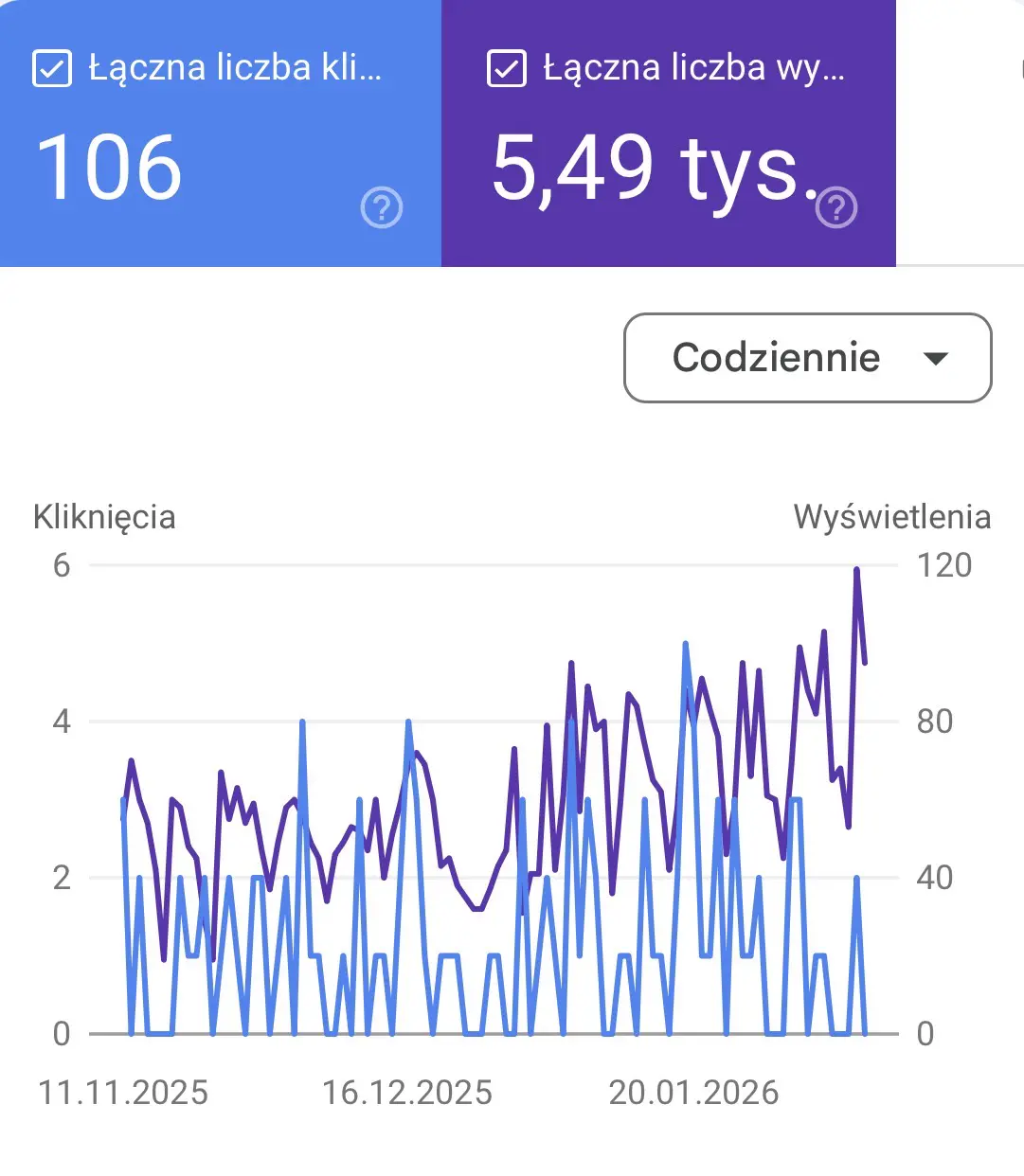Click the 11.11.2025 date label
This screenshot has width=1024, height=1176.
124,1093
